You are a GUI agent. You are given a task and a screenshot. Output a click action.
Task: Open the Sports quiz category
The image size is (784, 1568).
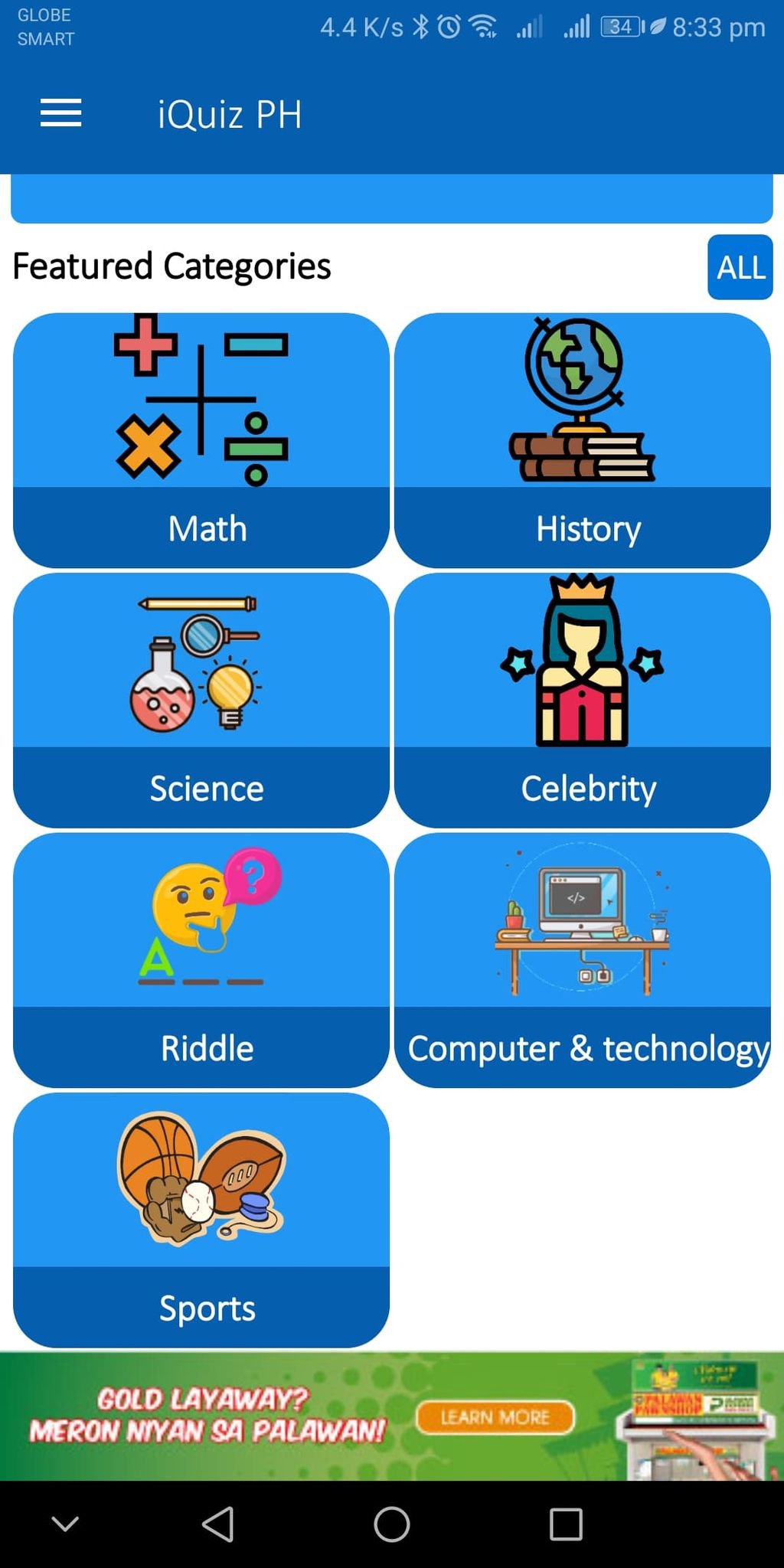[201, 1217]
